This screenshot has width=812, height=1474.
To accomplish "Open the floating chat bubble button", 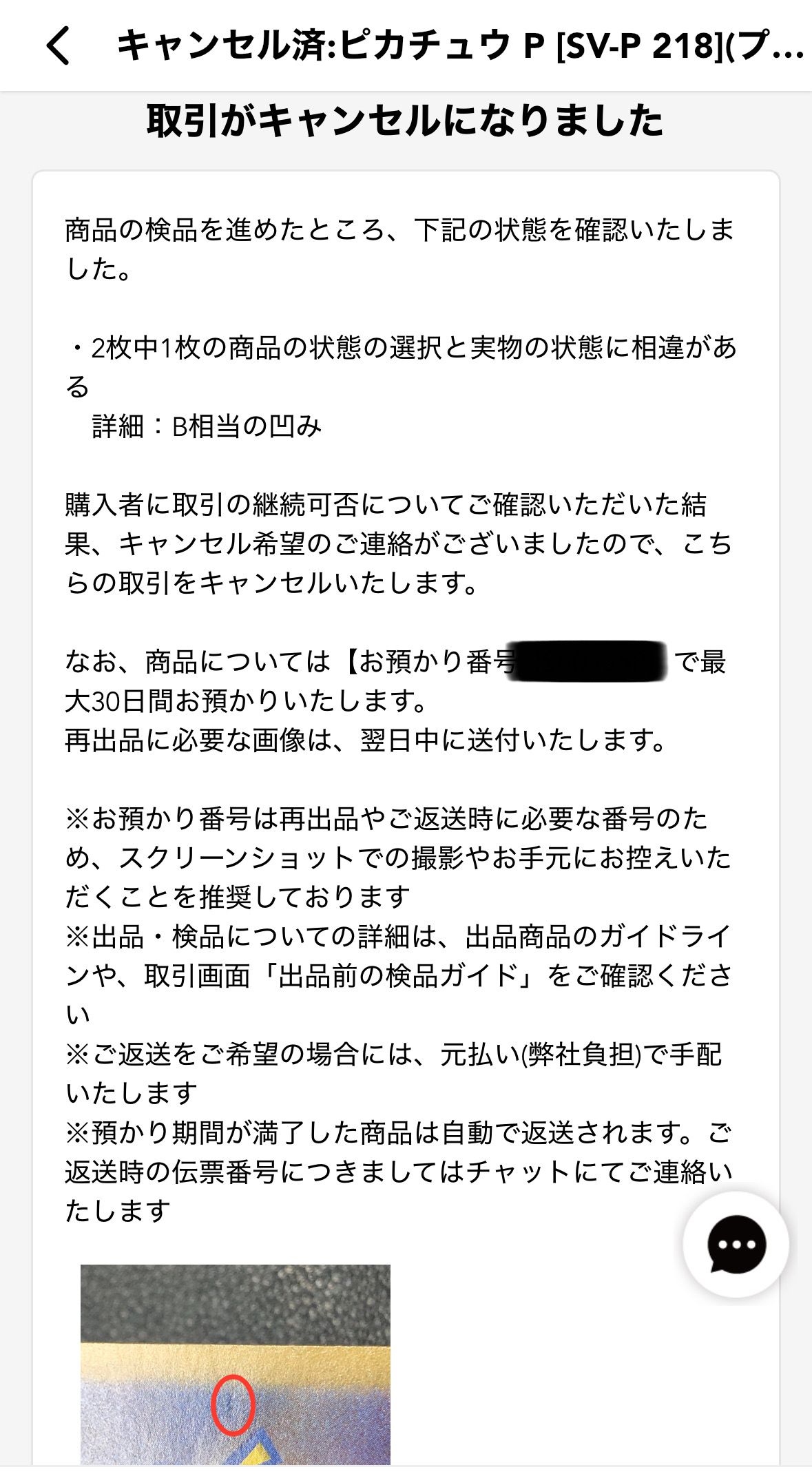I will (x=736, y=1245).
